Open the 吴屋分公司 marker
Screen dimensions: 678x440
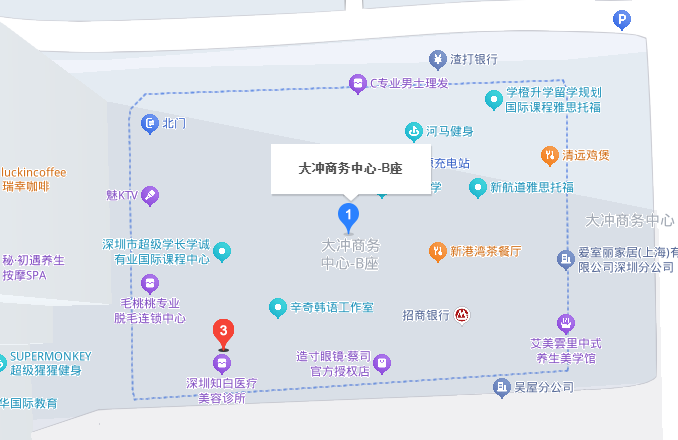[x=501, y=387]
